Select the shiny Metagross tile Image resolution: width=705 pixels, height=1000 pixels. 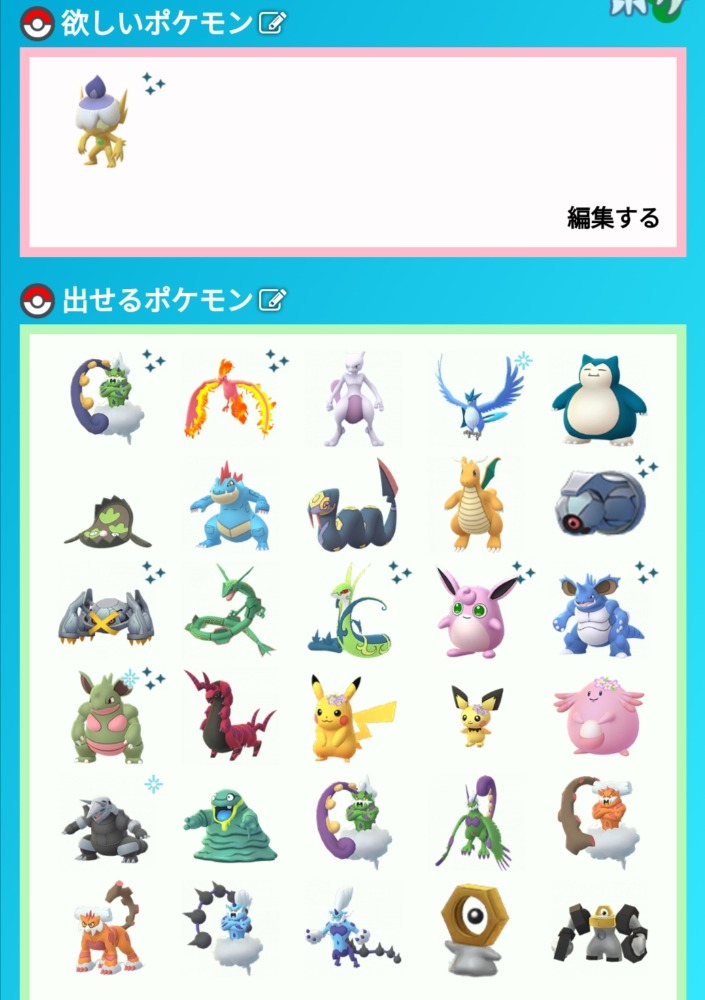[x=104, y=612]
